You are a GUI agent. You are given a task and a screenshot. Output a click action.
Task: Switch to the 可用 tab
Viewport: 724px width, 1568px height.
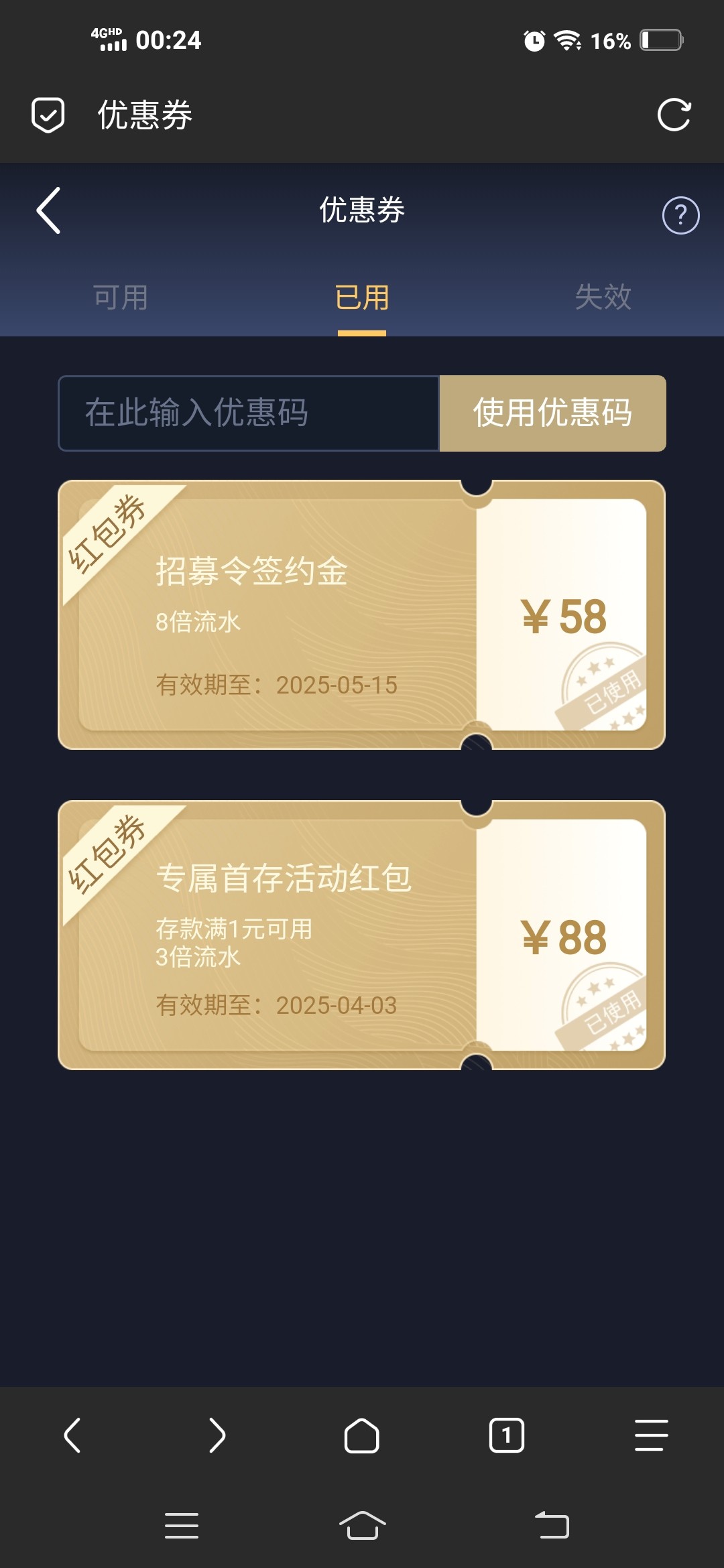tap(121, 297)
